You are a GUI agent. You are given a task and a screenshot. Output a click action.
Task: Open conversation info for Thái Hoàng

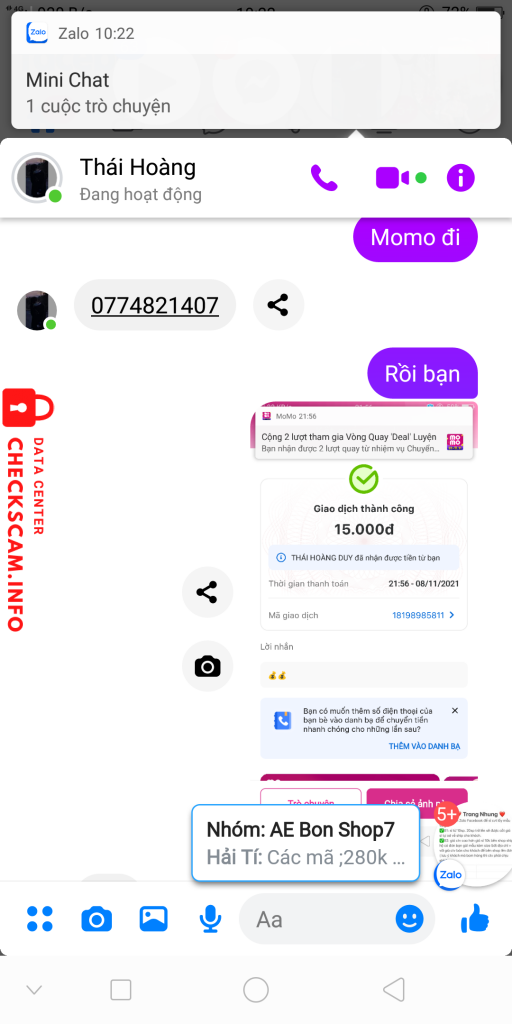(460, 178)
